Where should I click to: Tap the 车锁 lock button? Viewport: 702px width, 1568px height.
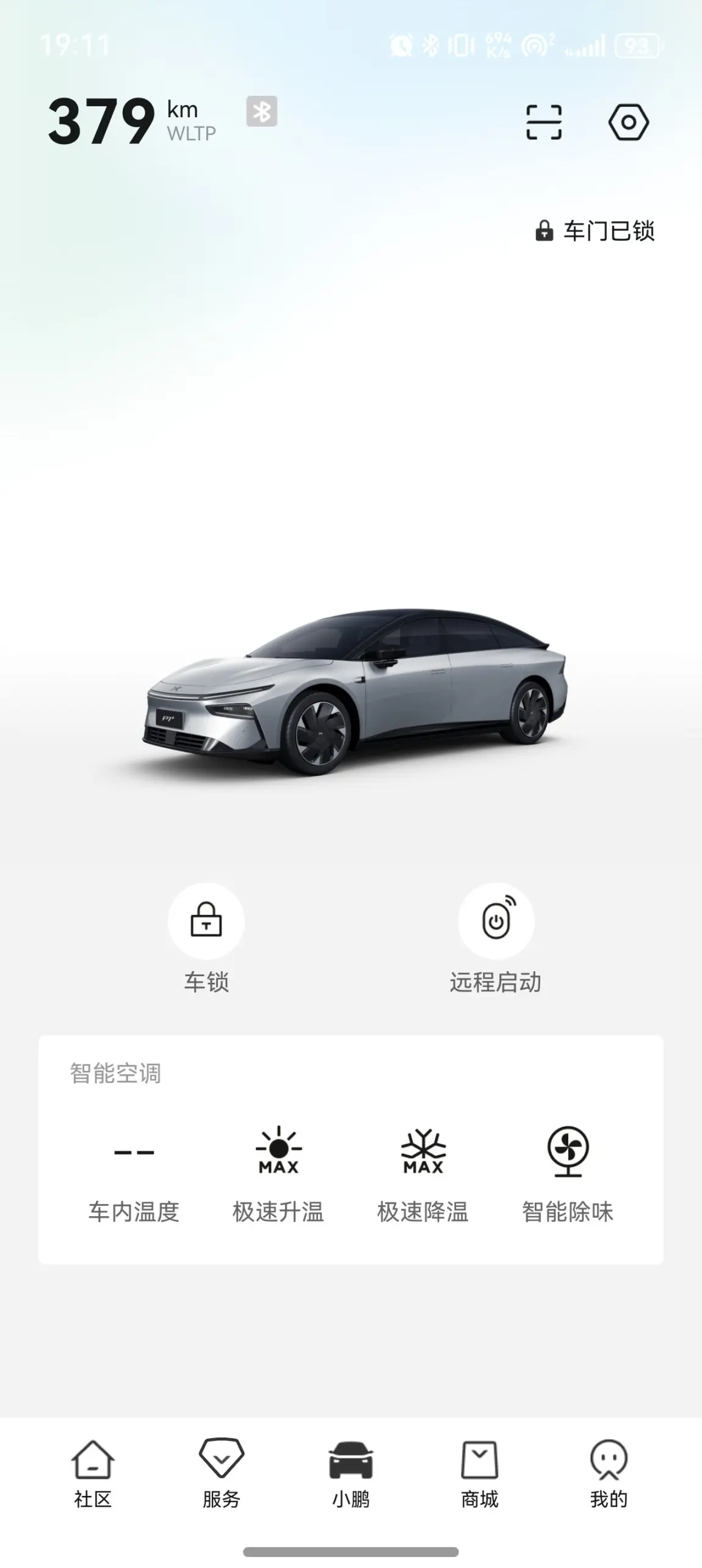(x=206, y=921)
